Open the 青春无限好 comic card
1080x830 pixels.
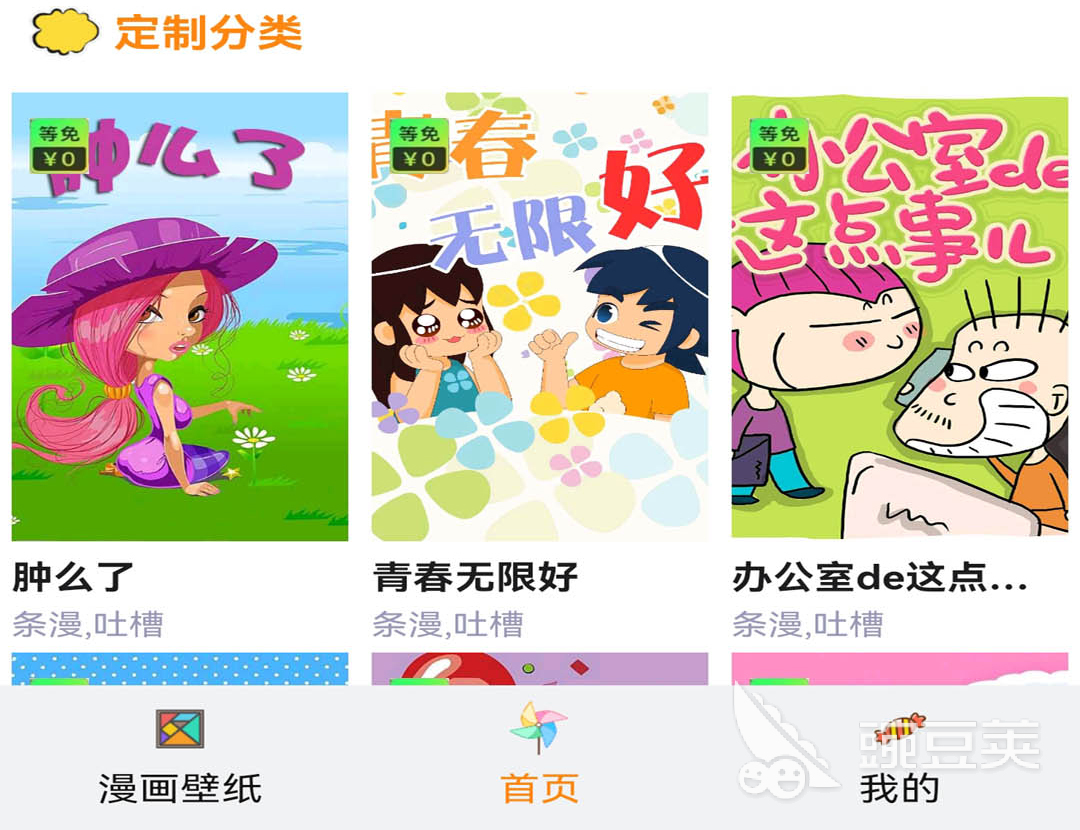[x=539, y=318]
